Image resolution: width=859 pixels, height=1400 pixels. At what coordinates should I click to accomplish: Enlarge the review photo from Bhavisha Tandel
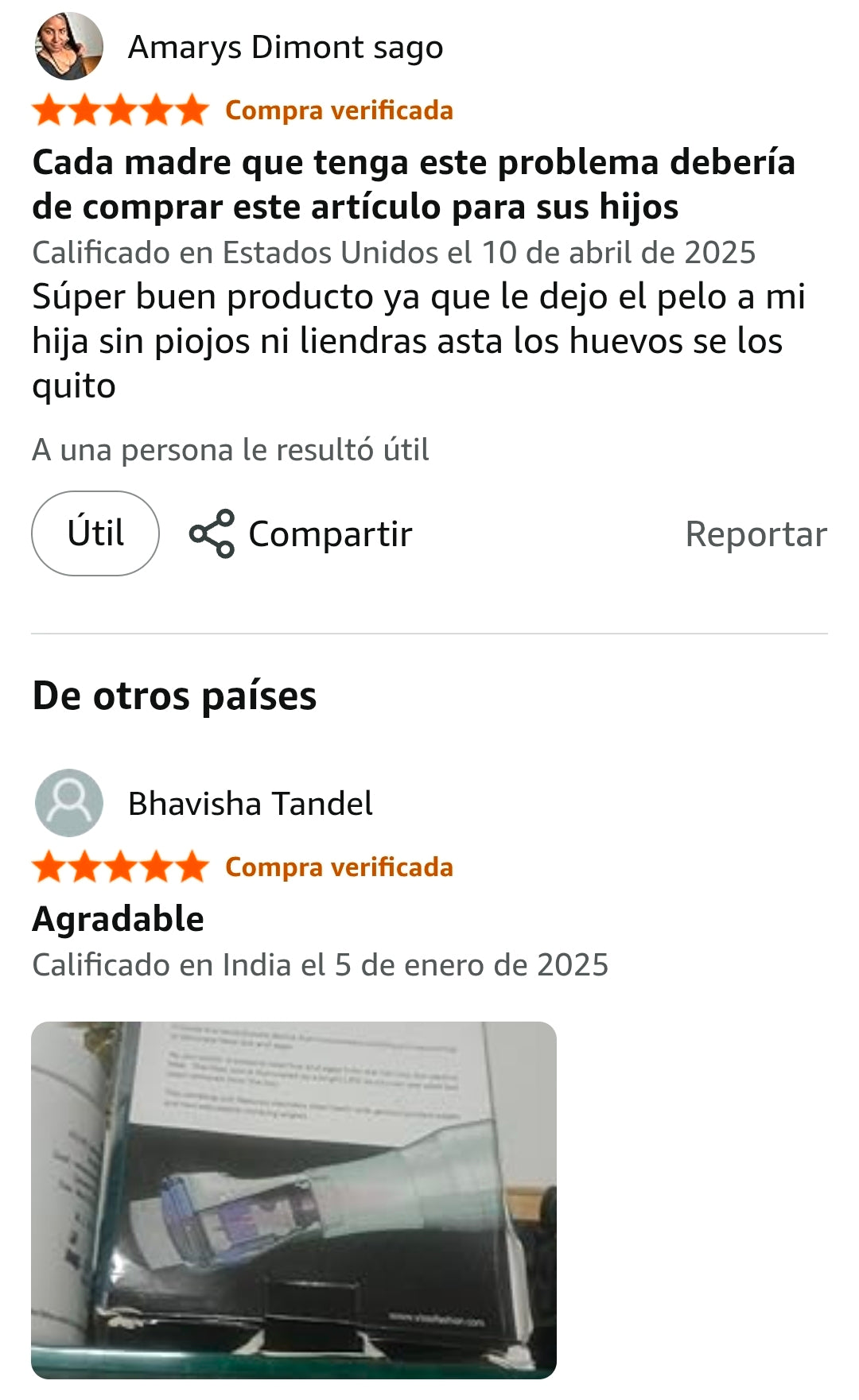293,1199
